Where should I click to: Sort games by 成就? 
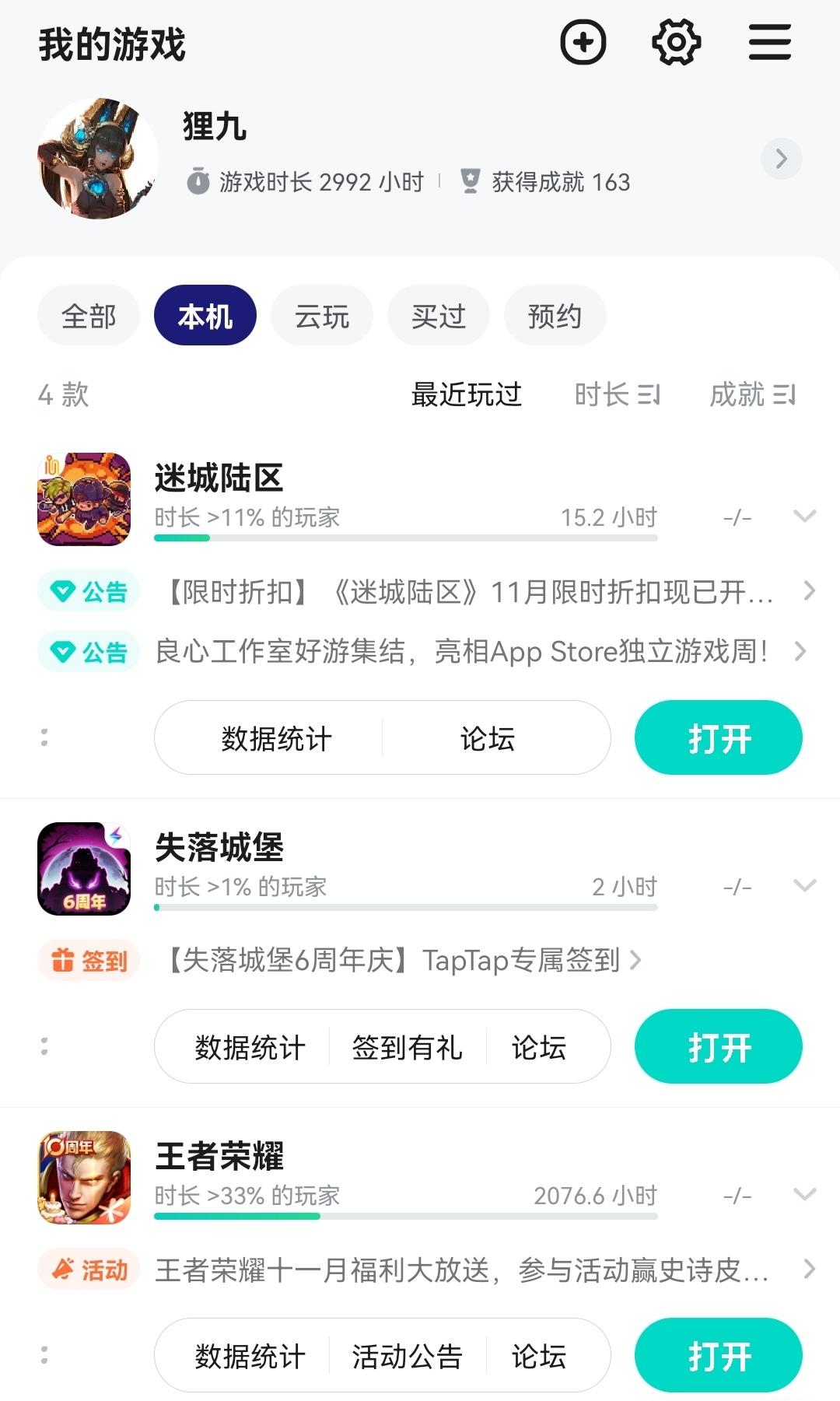click(752, 395)
